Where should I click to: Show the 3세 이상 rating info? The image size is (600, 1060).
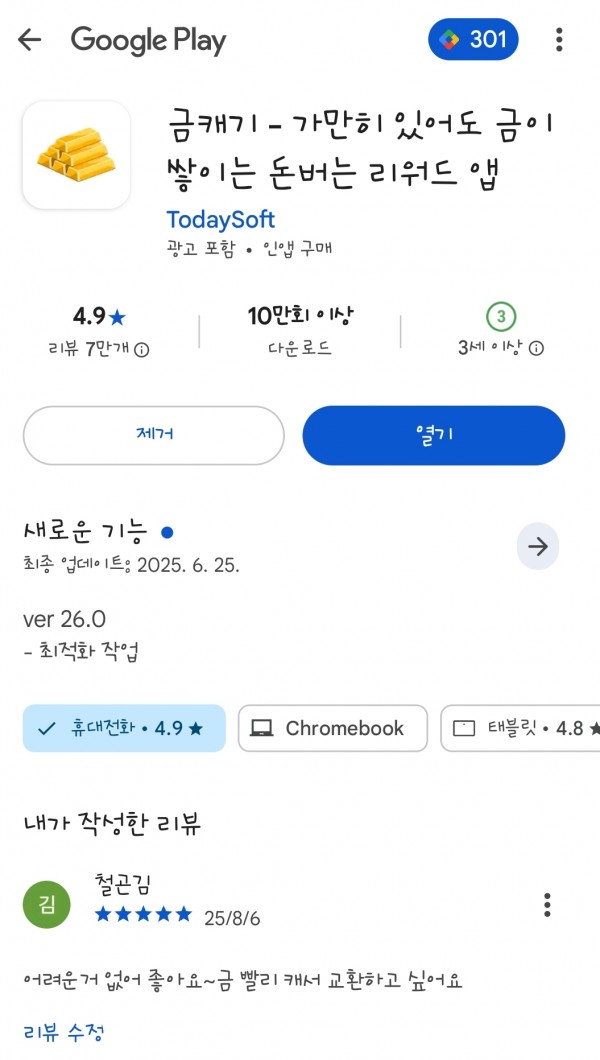(536, 349)
